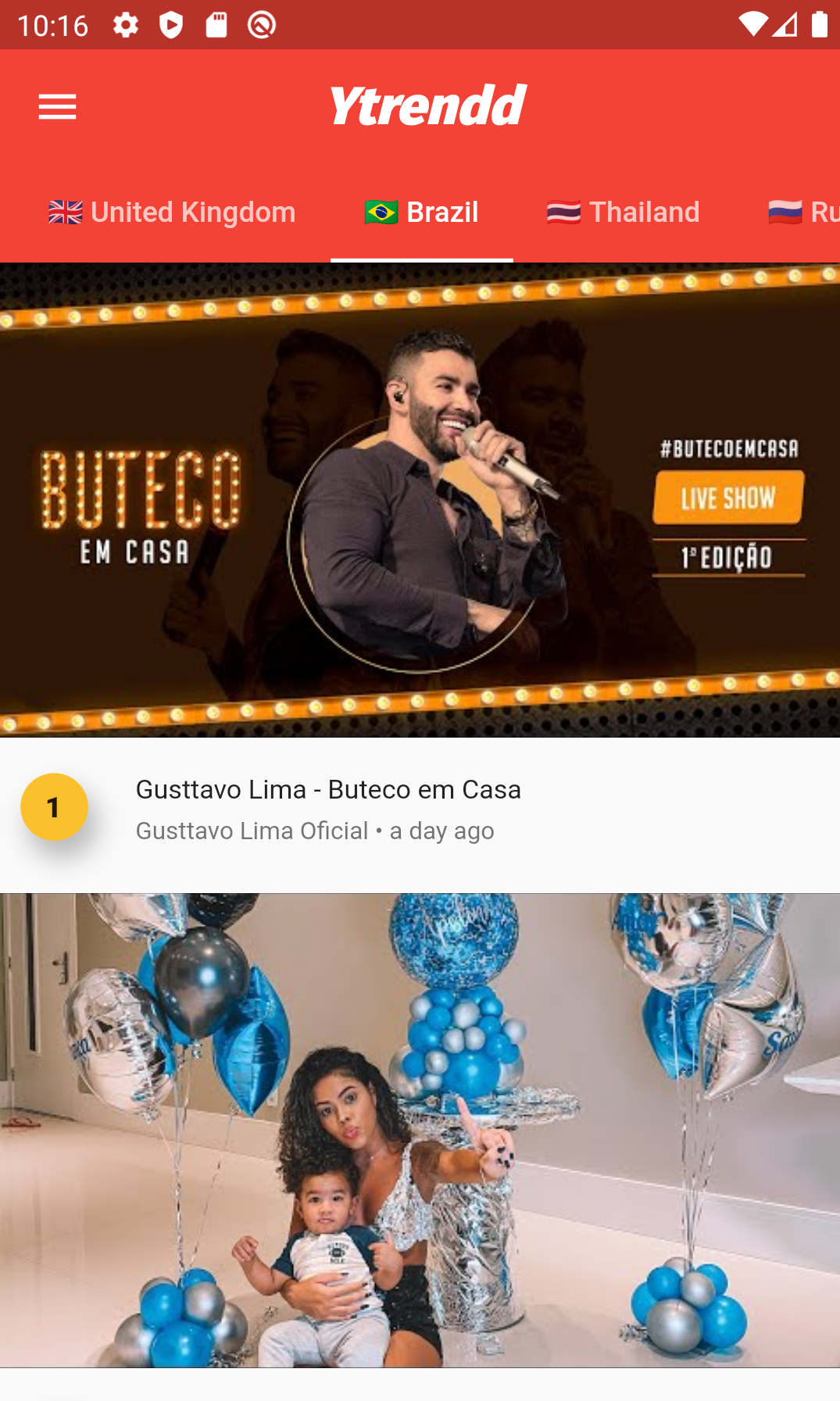Image resolution: width=840 pixels, height=1401 pixels.
Task: Switch to the Thailand tab
Action: pyautogui.click(x=623, y=213)
